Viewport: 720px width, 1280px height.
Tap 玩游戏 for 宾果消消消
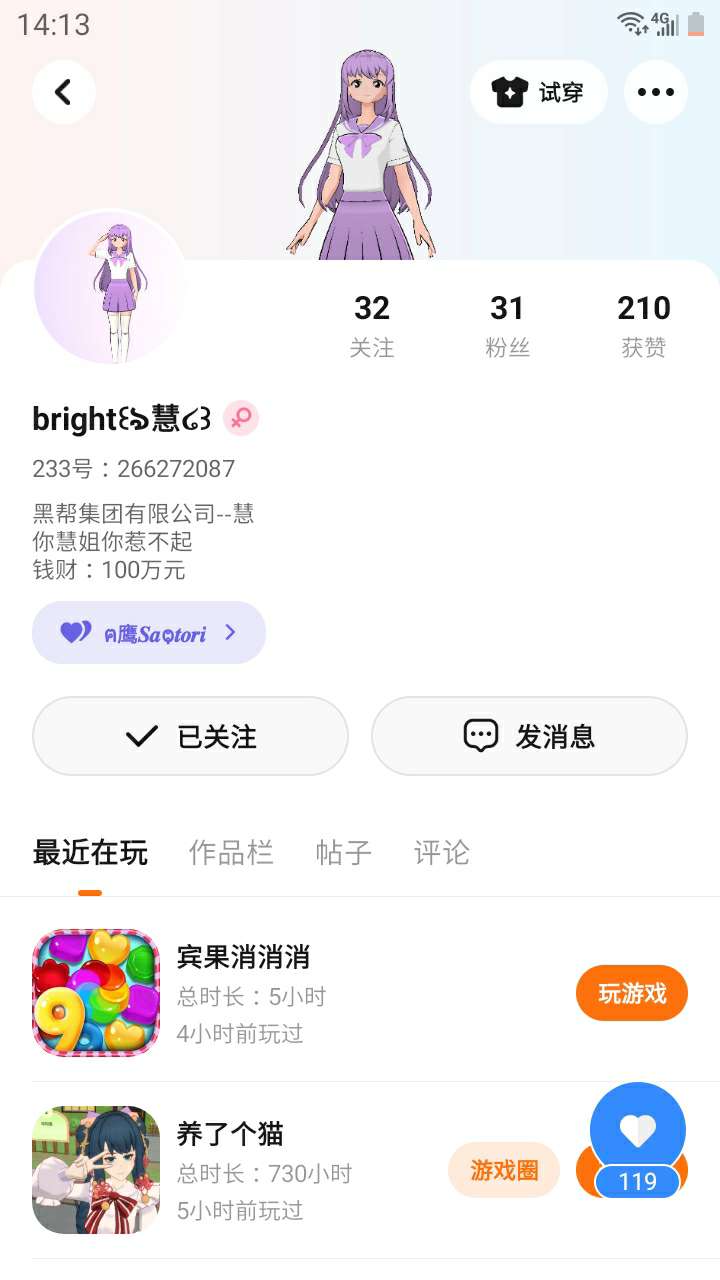631,993
